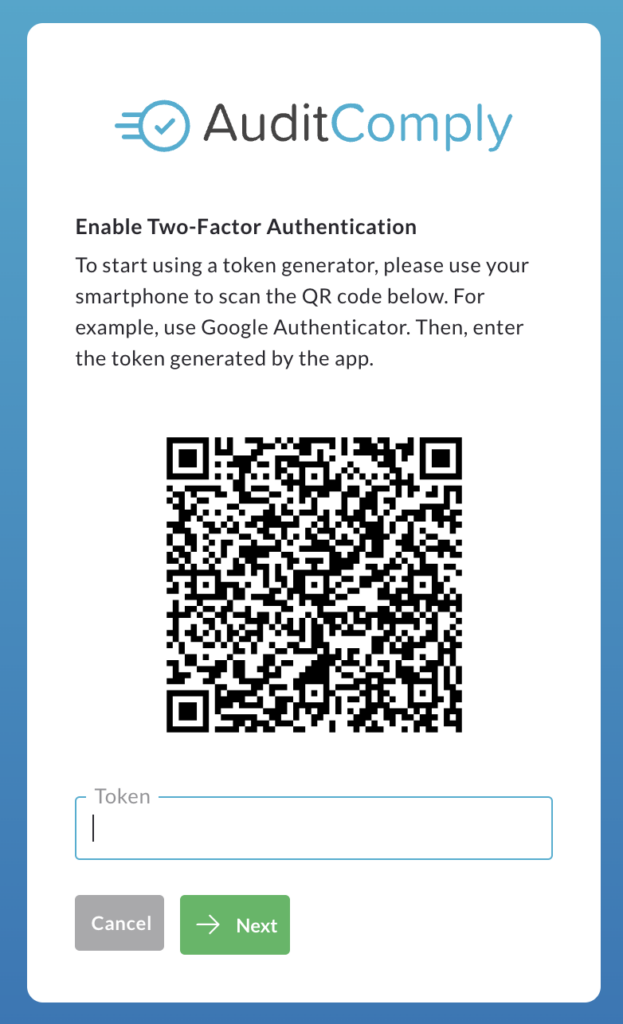
Task: Tap Next to continue setup
Action: (235, 925)
